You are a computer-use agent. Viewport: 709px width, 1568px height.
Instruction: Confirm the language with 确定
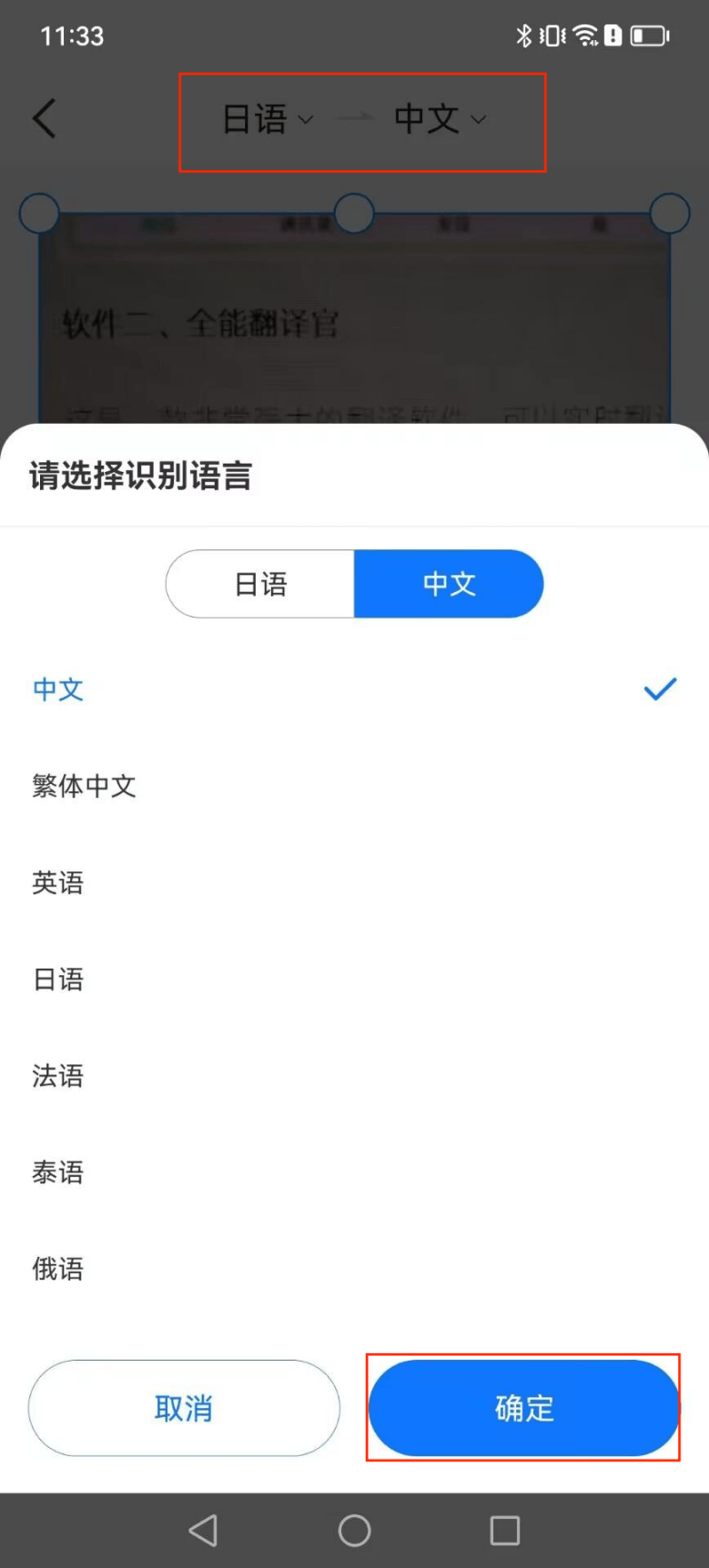524,1408
